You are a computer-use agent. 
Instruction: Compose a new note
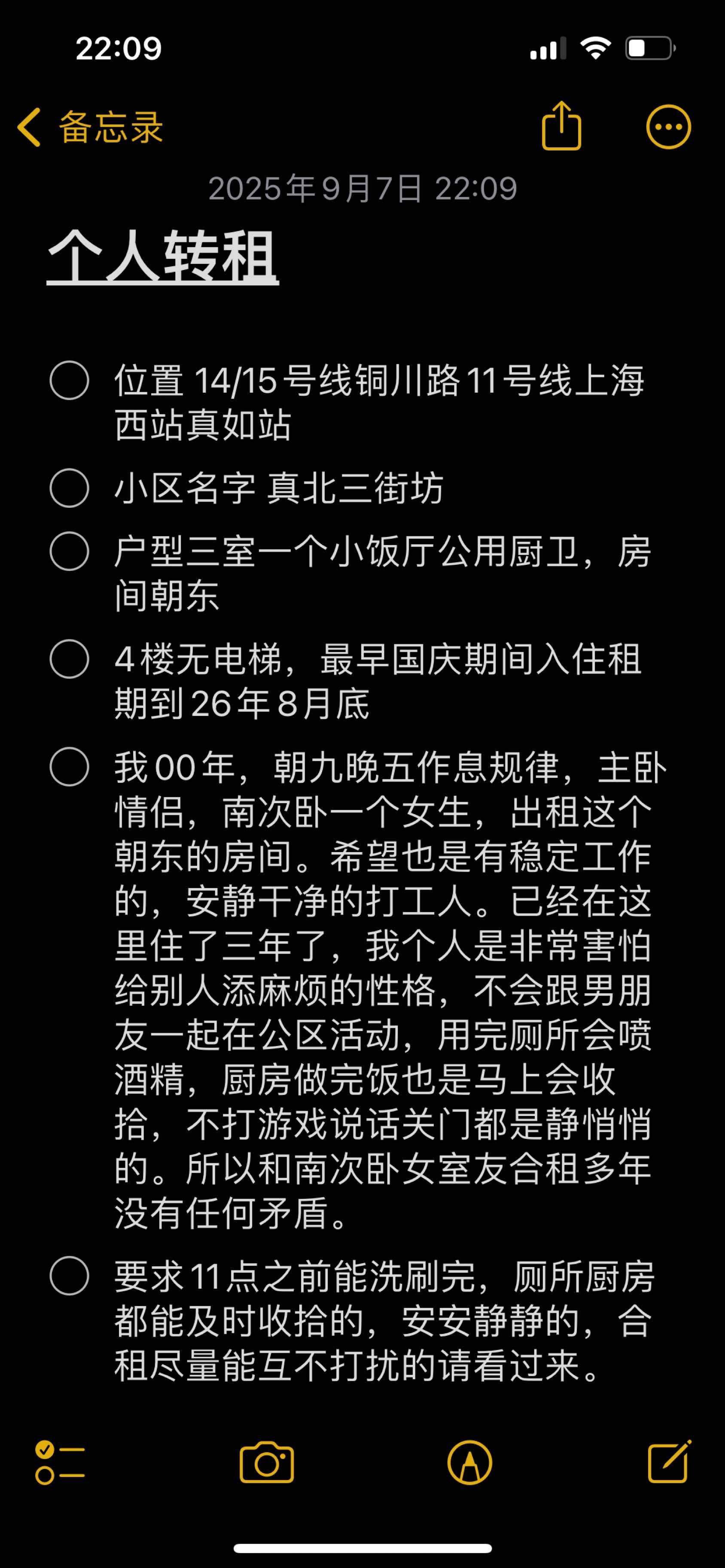tap(669, 1461)
